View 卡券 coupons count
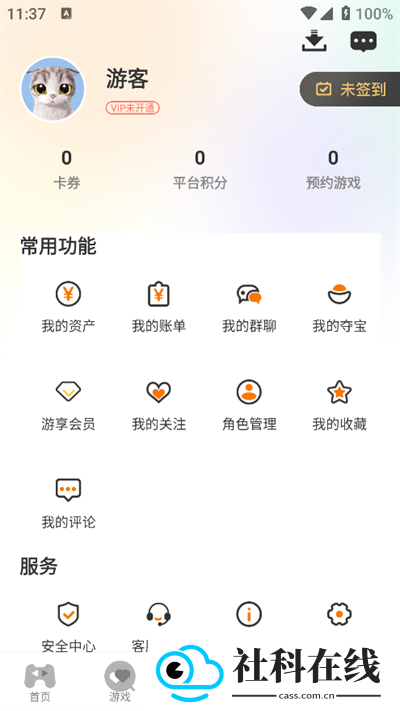Viewport: 400px width, 711px height. (x=67, y=170)
